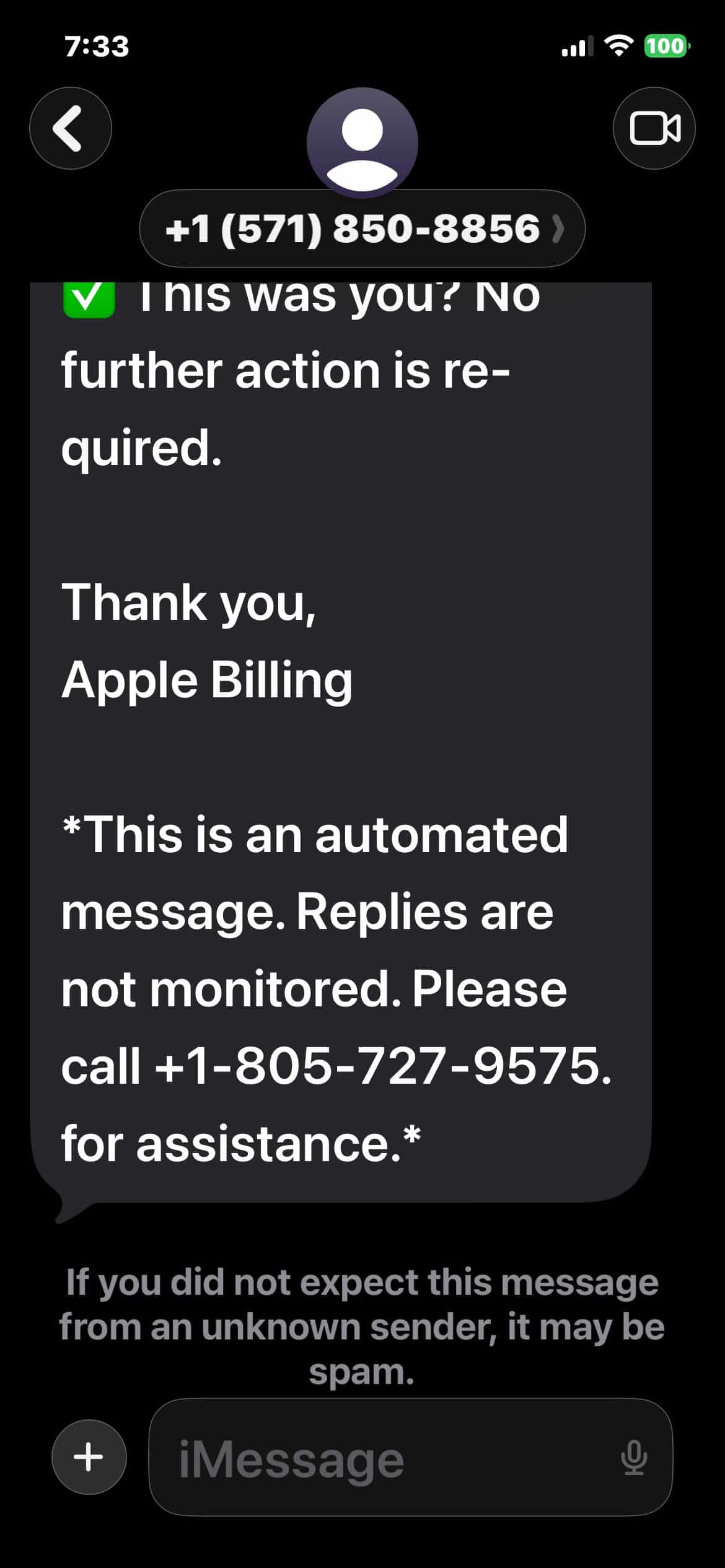Open contact details for +1 (571) 850-8856

tap(362, 229)
